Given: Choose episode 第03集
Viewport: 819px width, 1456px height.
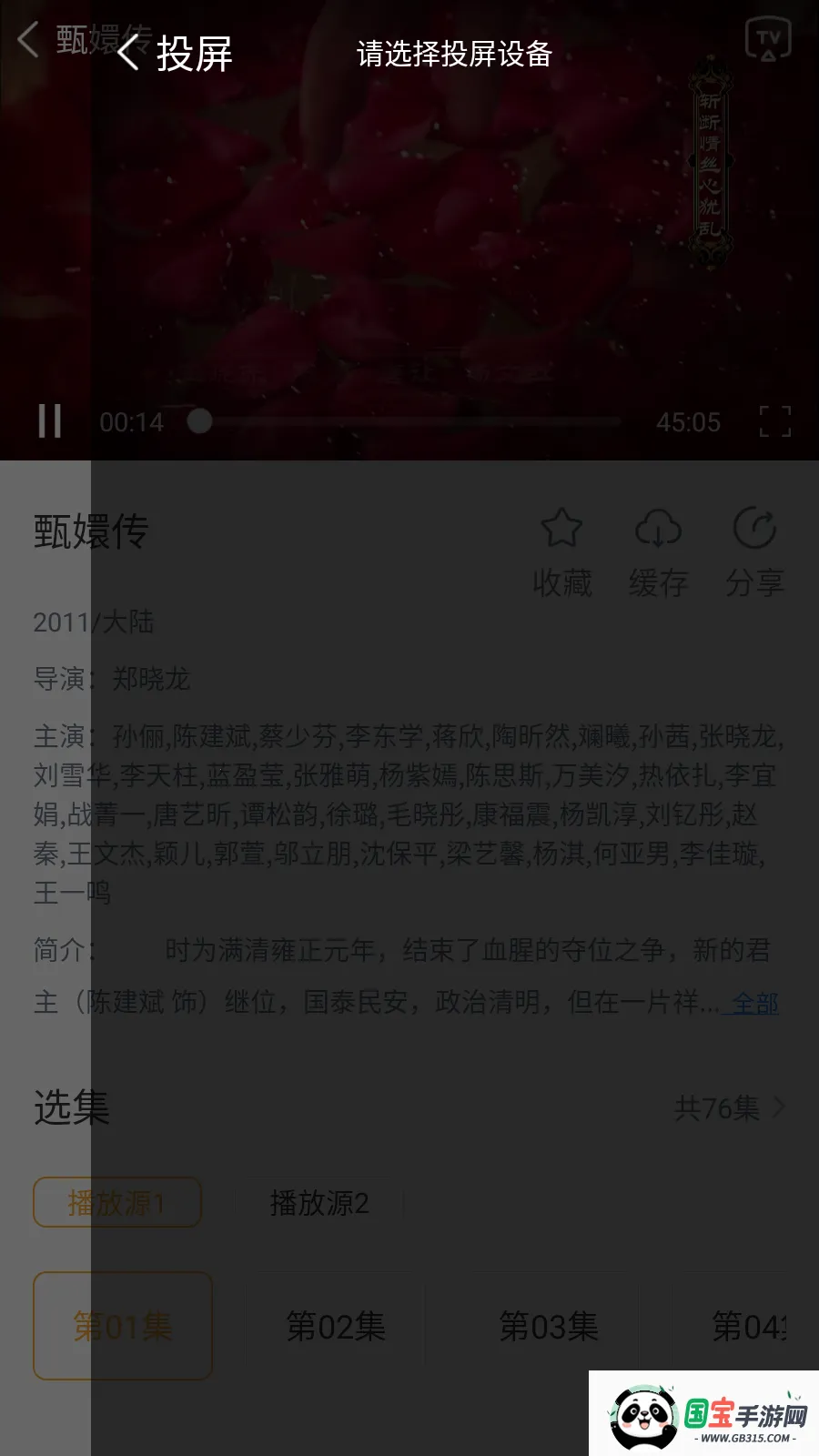Looking at the screenshot, I should [546, 1327].
